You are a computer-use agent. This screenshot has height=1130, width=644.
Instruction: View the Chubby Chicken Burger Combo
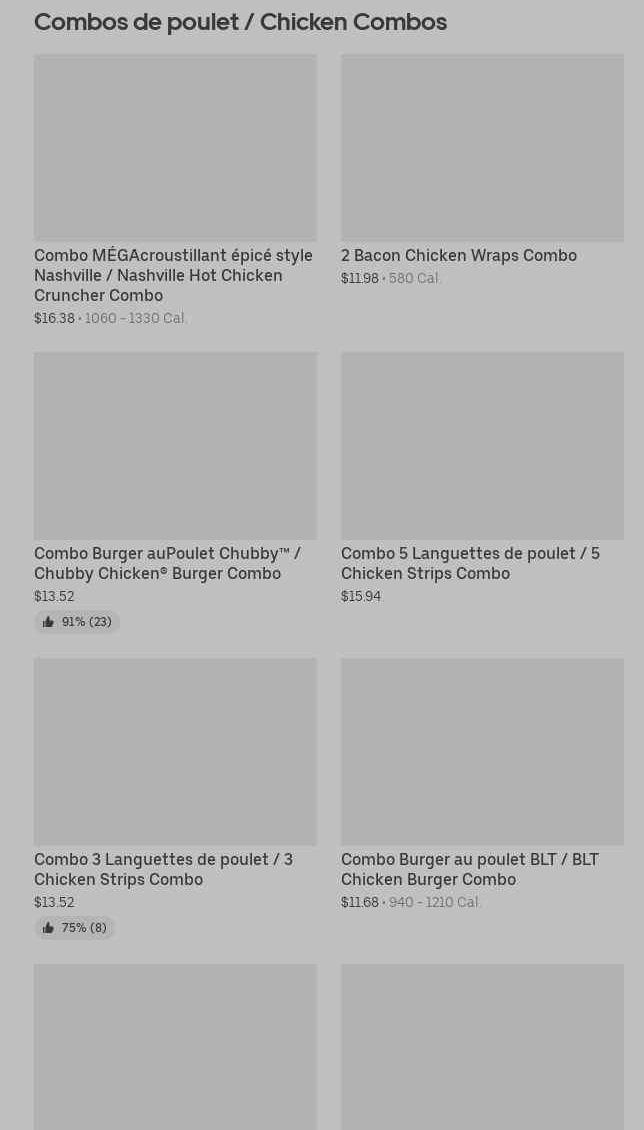tap(175, 446)
